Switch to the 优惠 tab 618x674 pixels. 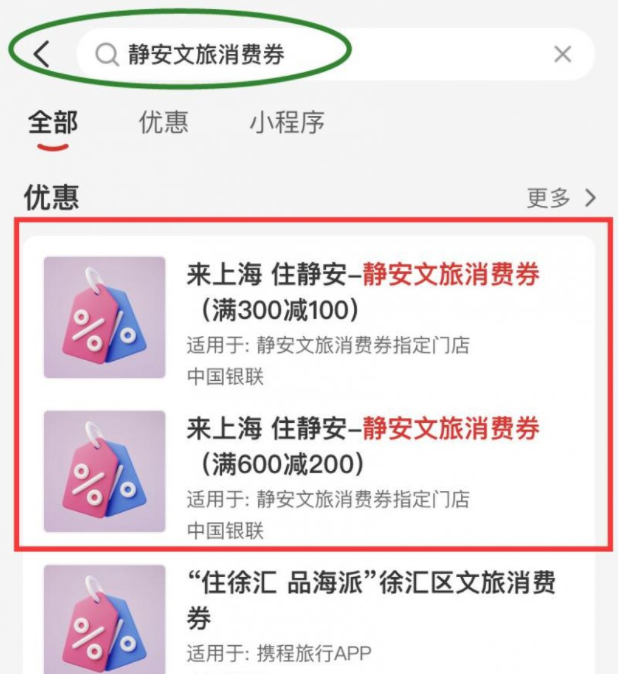[164, 123]
